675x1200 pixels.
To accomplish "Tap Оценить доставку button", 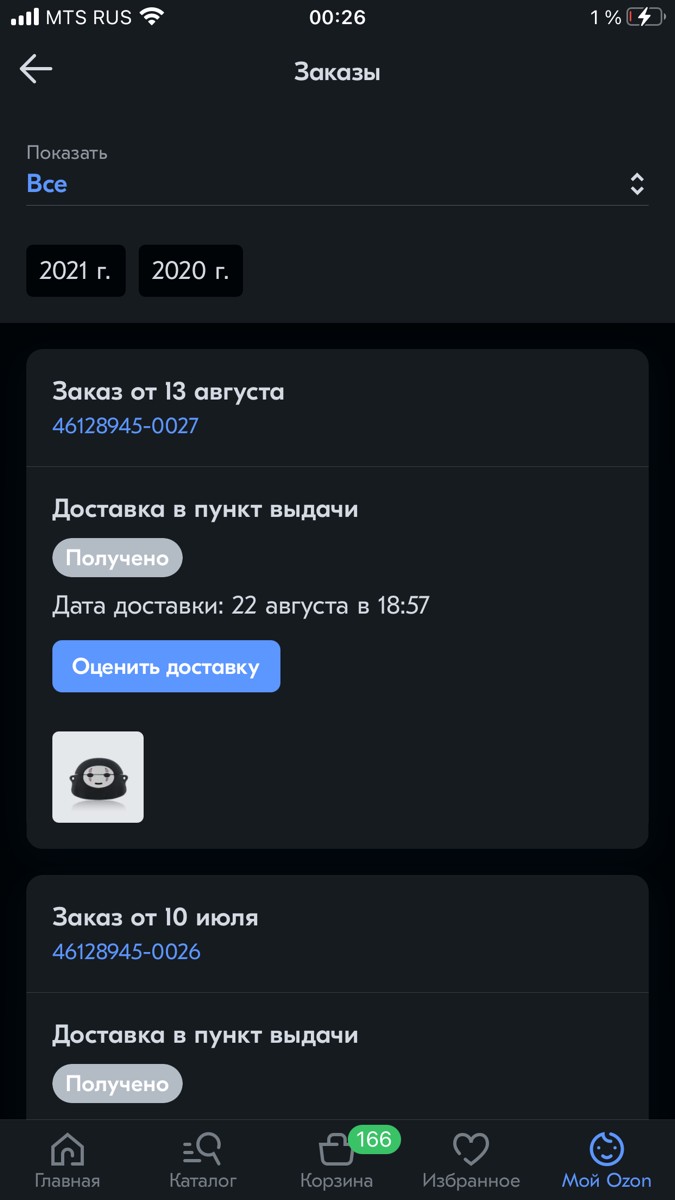I will 166,667.
